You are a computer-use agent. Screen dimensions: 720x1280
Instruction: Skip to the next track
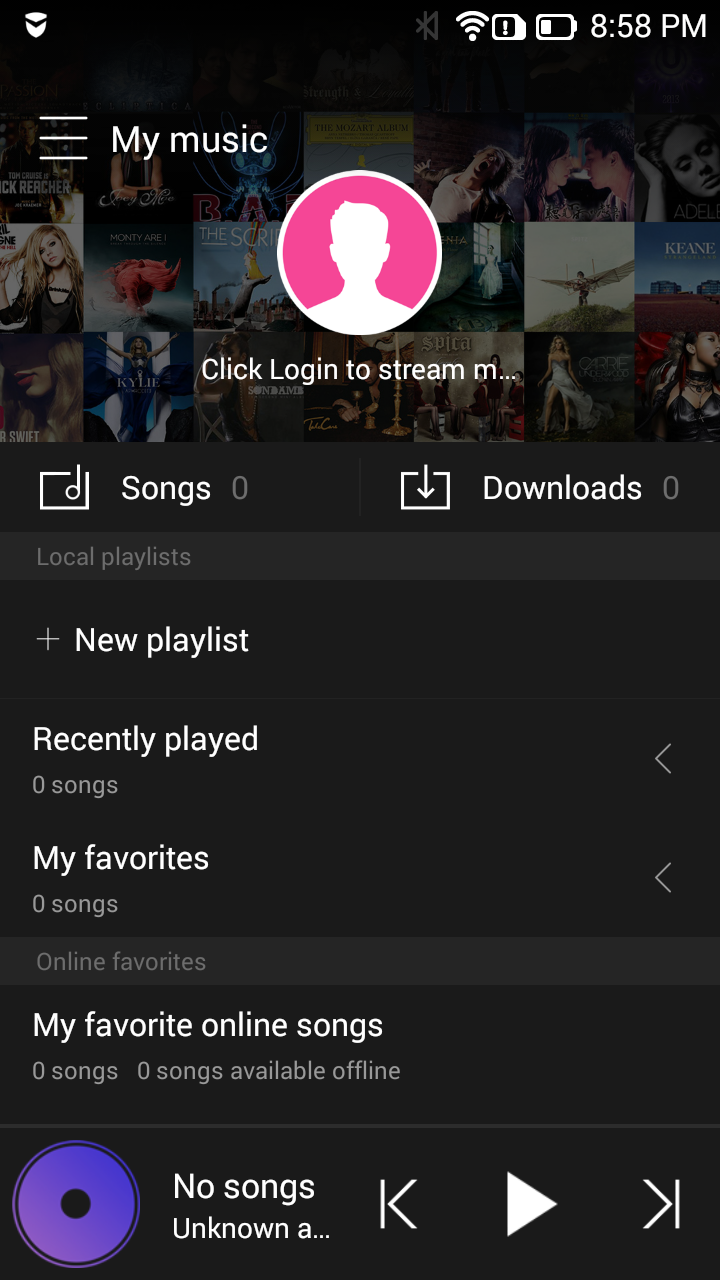tap(662, 1203)
